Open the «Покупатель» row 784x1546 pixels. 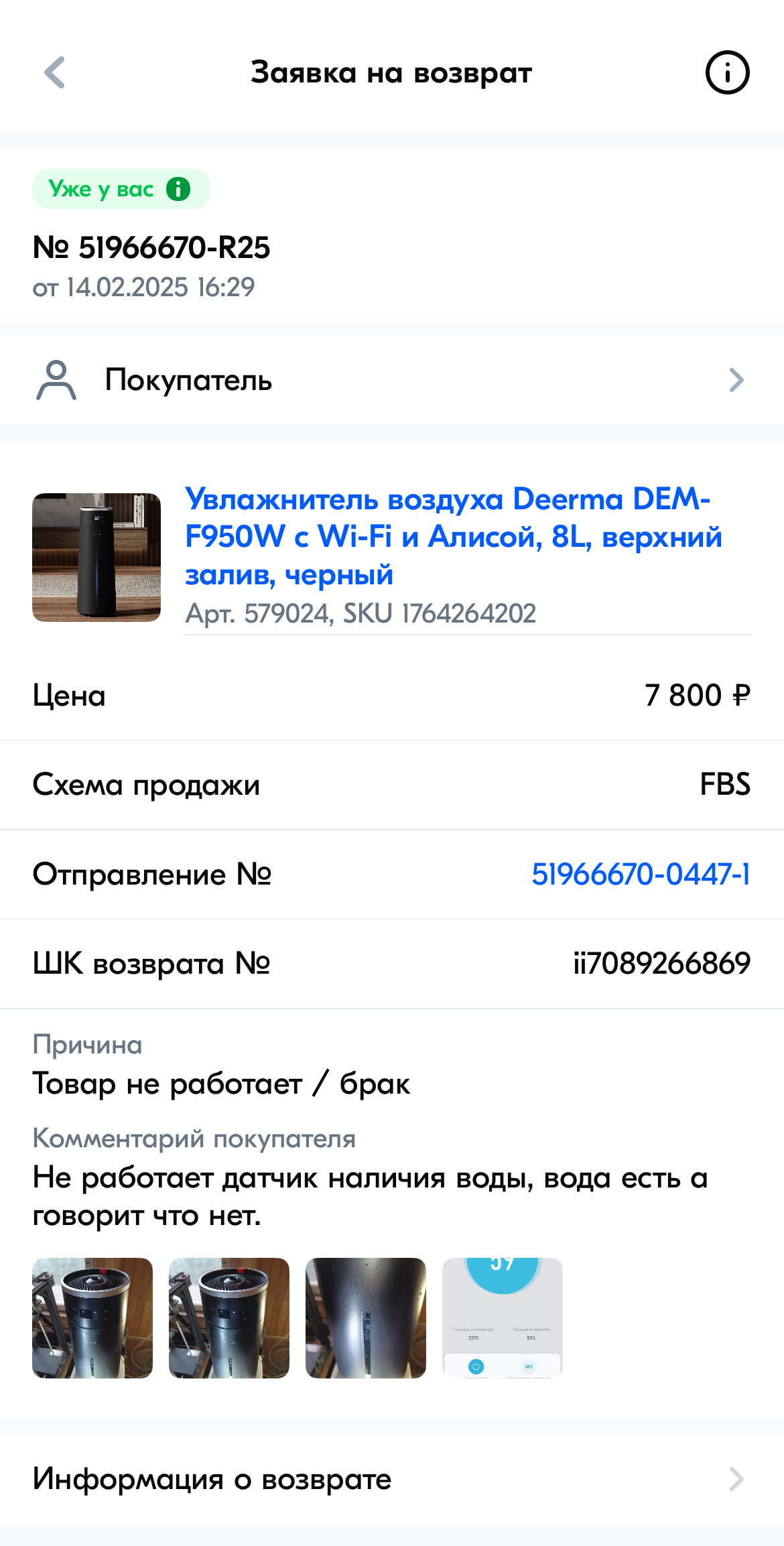click(x=392, y=380)
